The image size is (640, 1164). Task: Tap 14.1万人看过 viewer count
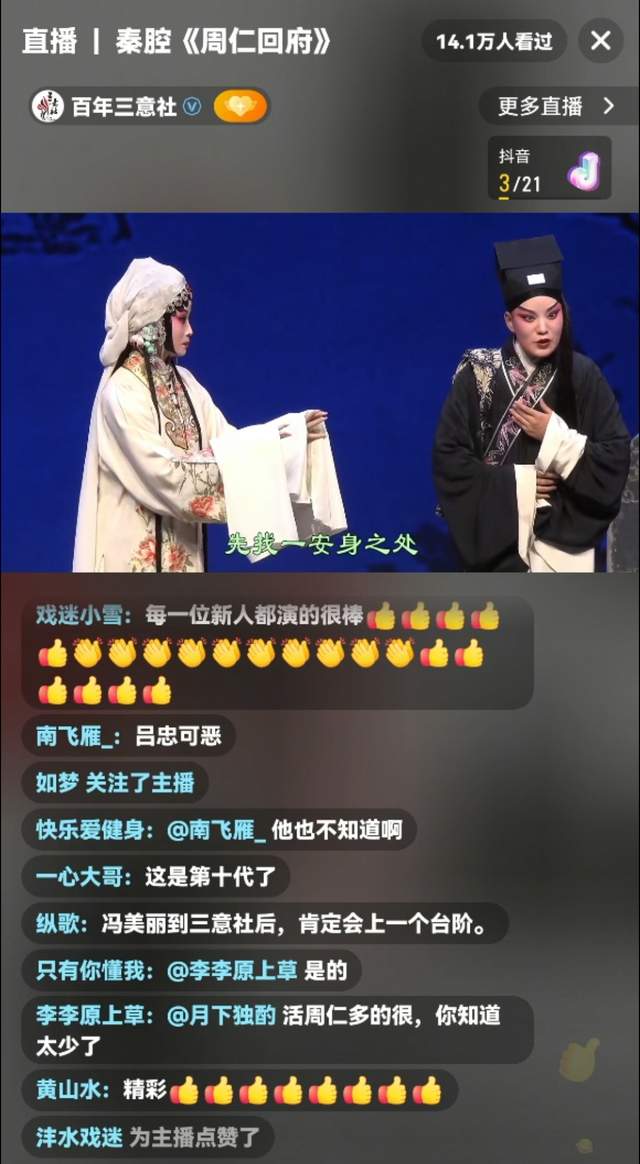click(x=494, y=42)
